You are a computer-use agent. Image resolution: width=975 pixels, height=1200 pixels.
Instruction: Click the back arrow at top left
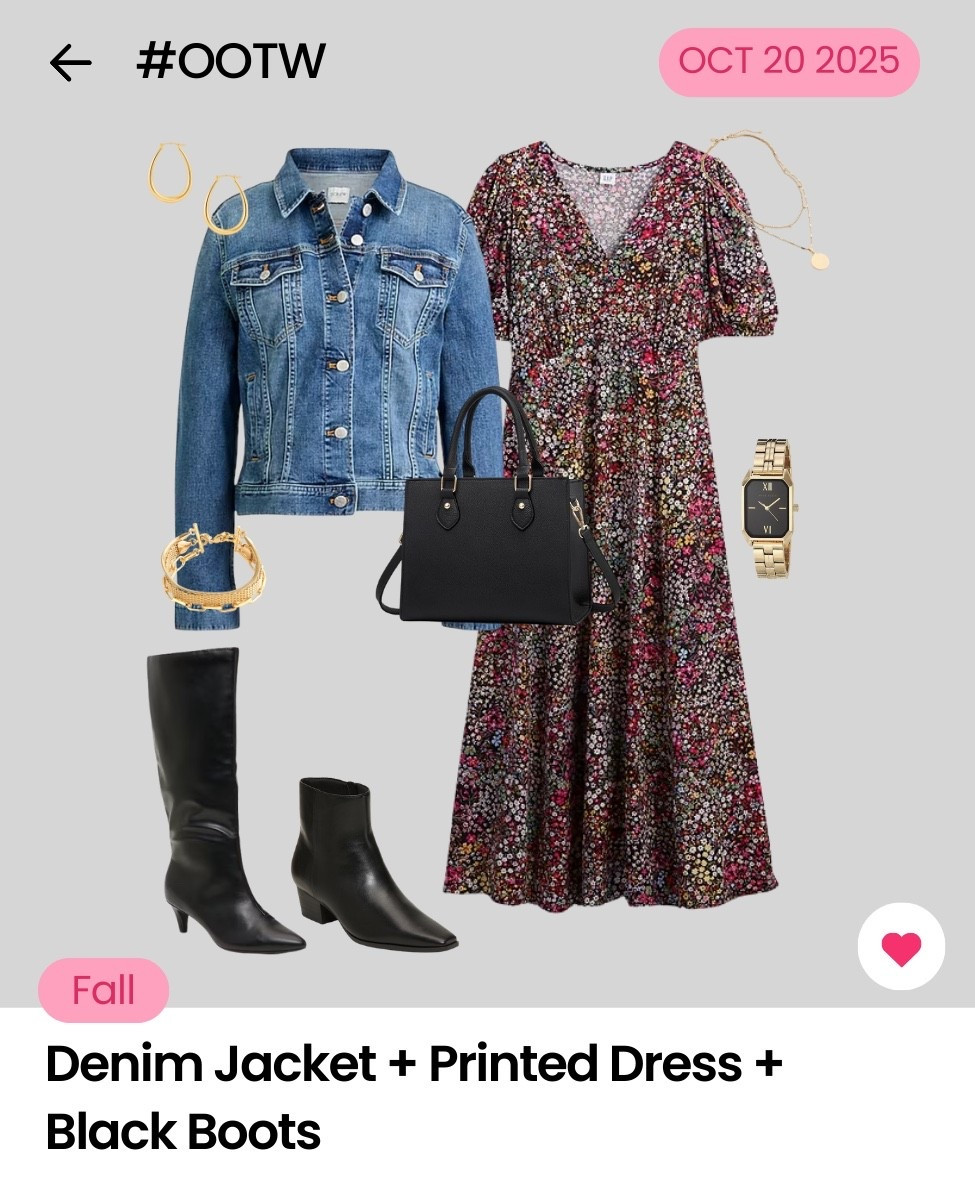coord(68,62)
